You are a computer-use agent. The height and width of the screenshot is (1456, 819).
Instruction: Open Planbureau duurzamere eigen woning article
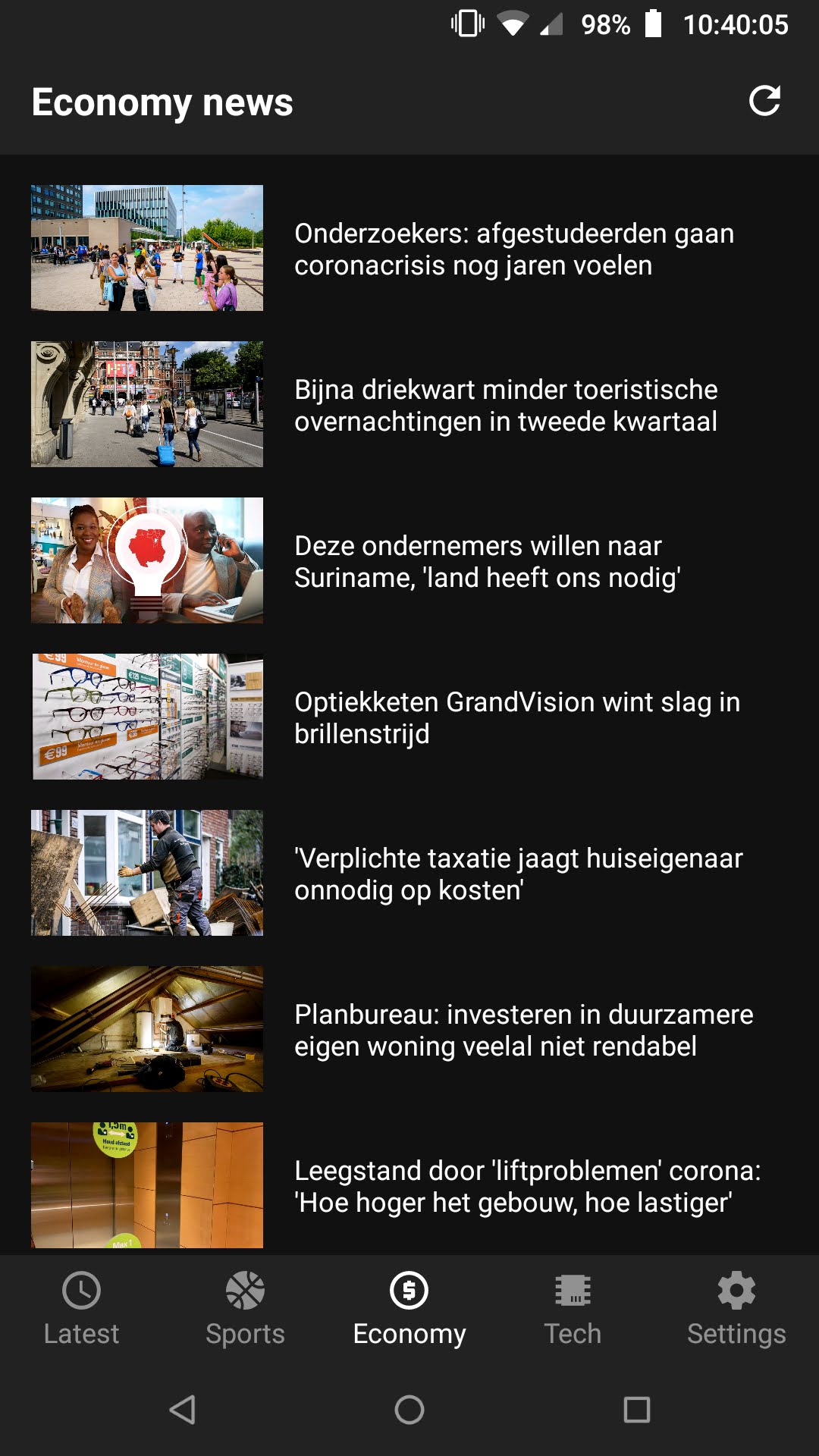click(x=409, y=1029)
